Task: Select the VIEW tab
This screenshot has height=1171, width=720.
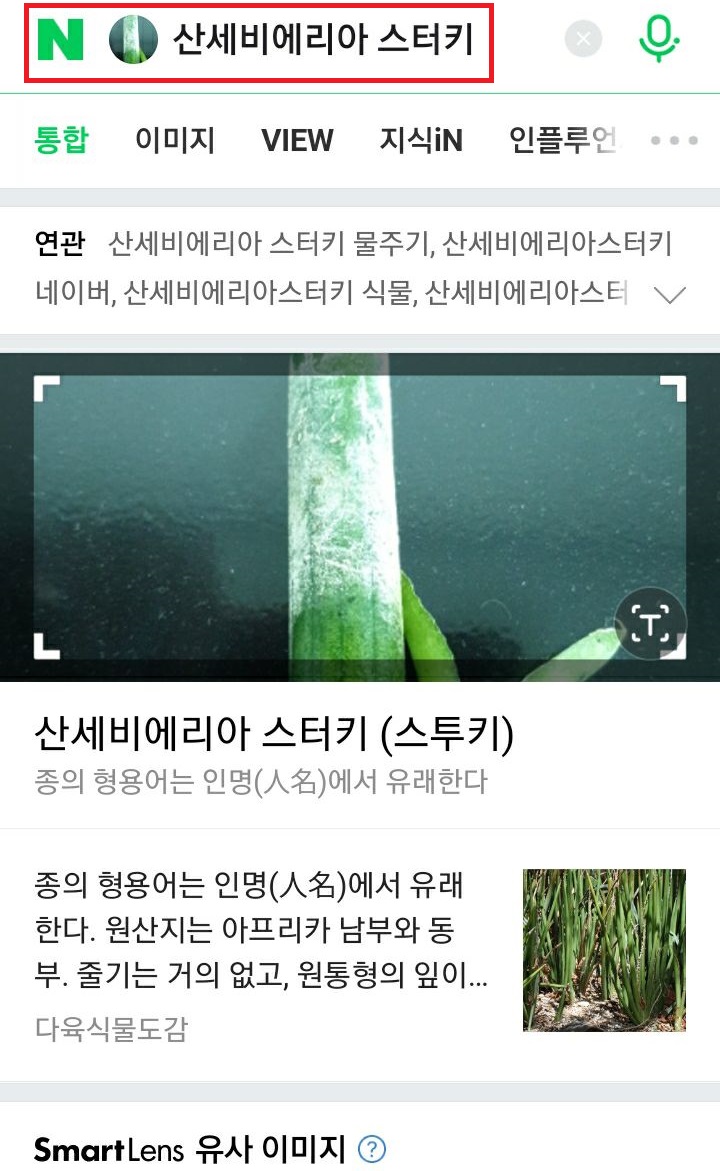Action: tap(297, 141)
